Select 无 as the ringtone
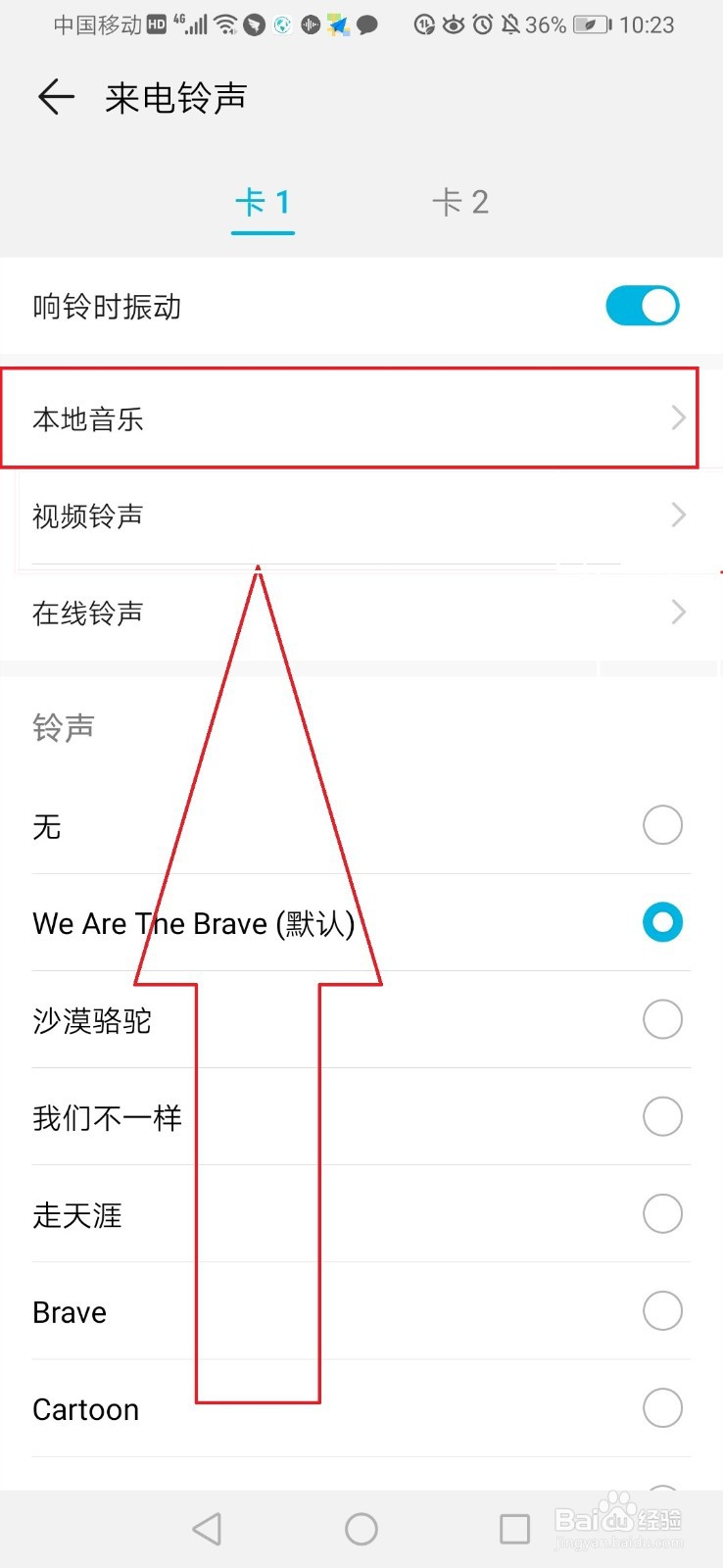Screen dimensions: 723x1568 click(663, 825)
